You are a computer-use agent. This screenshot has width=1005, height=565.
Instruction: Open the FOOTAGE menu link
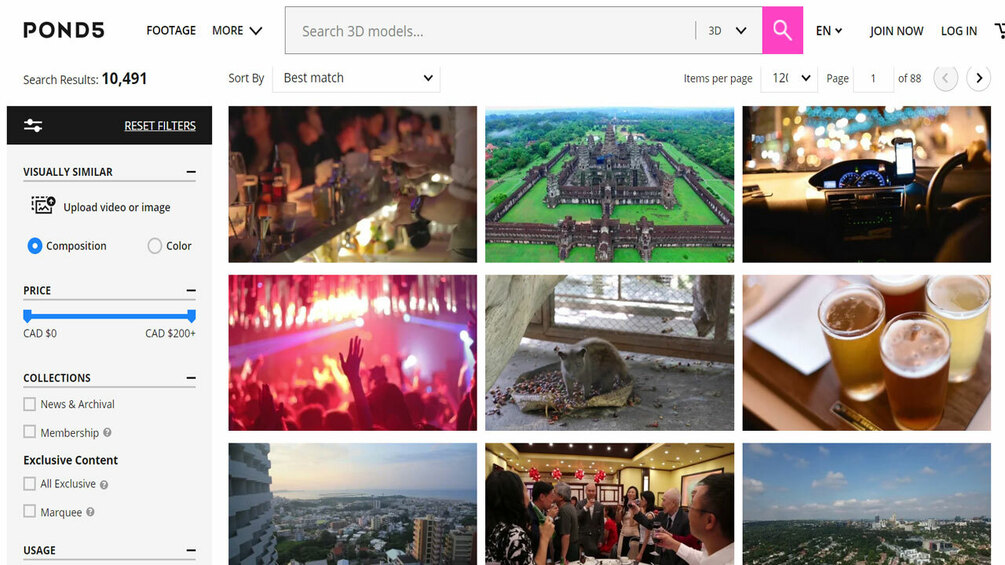click(171, 31)
